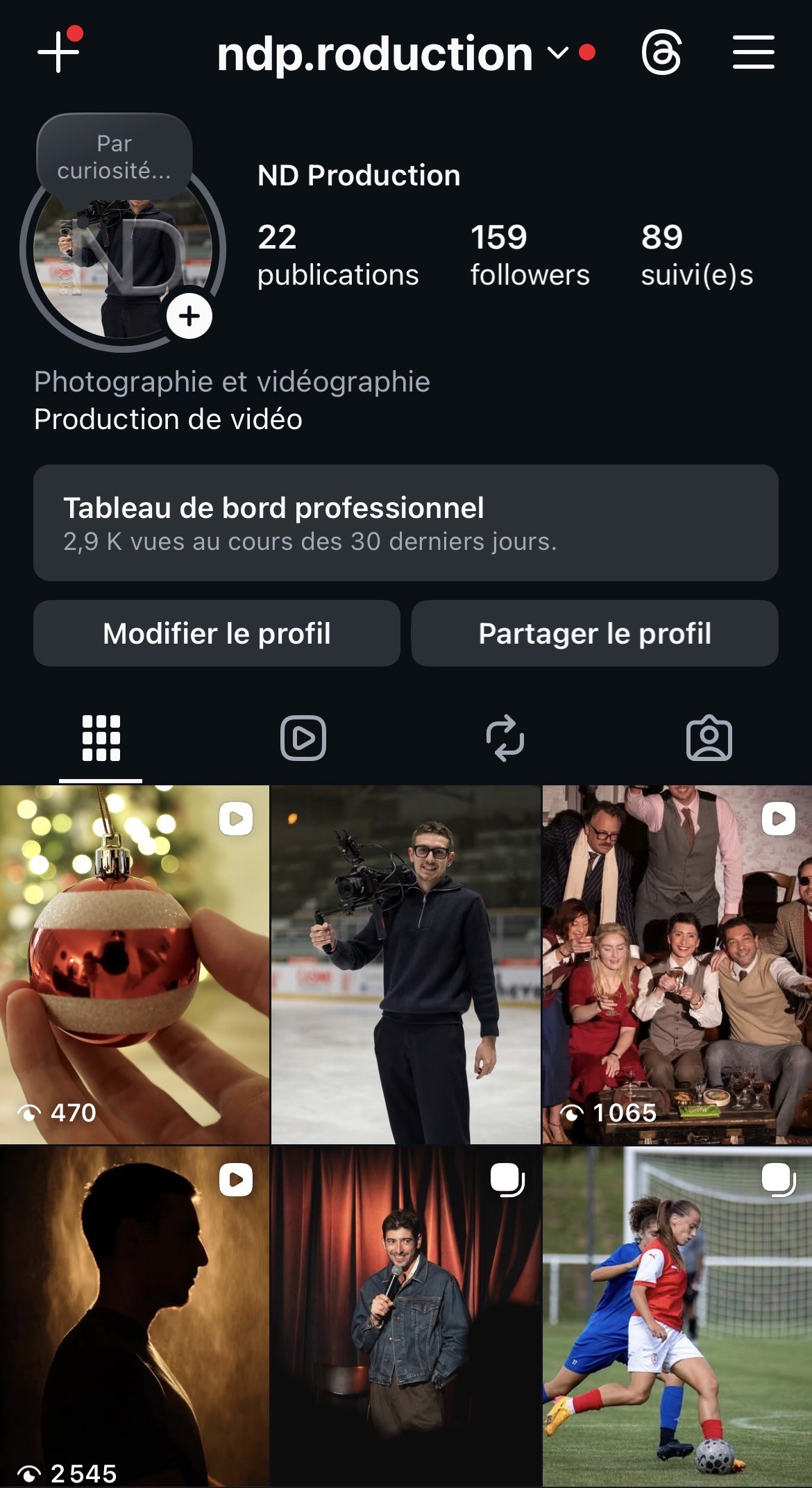Switch to the posts grid tab
Screen dimensions: 812x1488
click(x=101, y=738)
